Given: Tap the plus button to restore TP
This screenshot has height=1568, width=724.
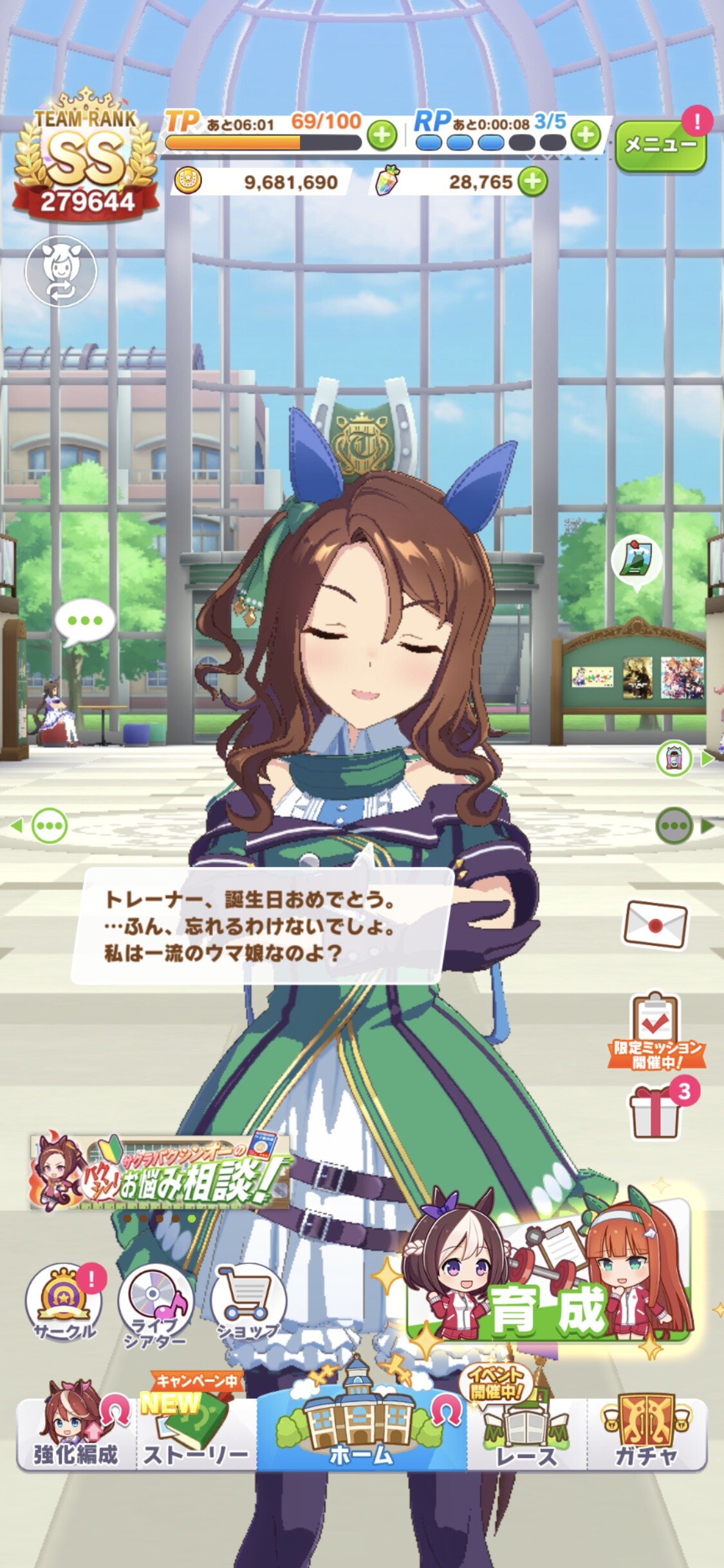Looking at the screenshot, I should coord(382,135).
